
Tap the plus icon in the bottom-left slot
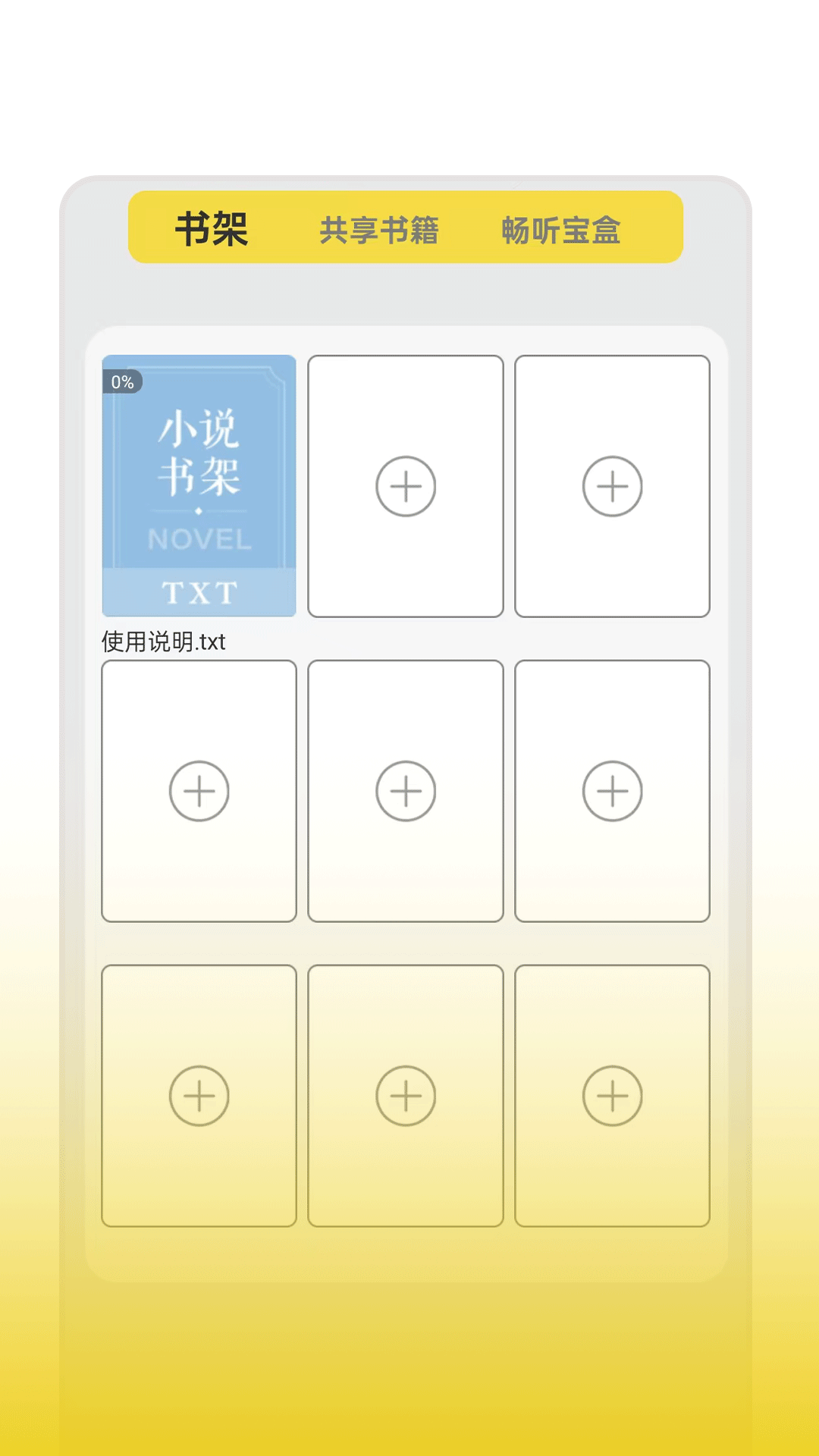198,1096
